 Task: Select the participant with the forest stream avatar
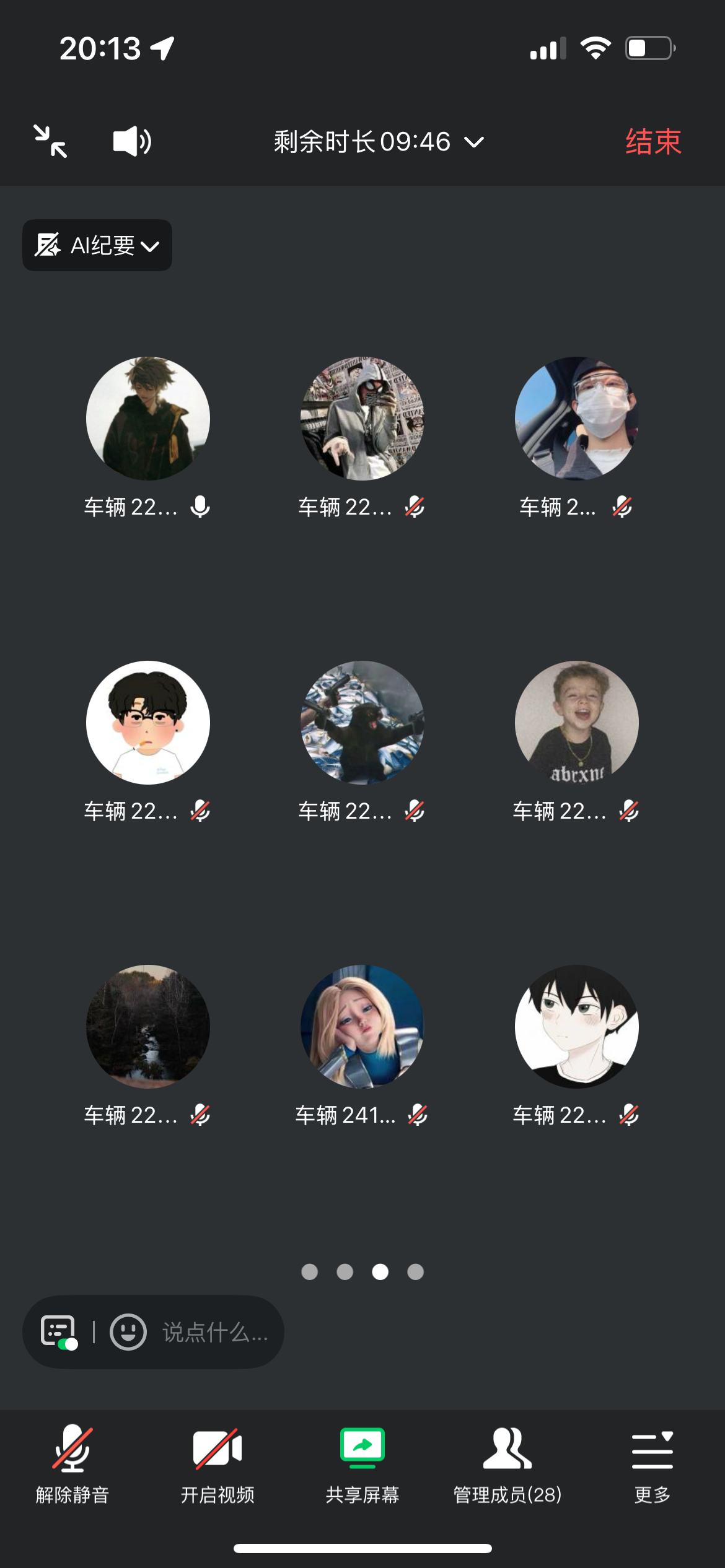pos(148,1026)
